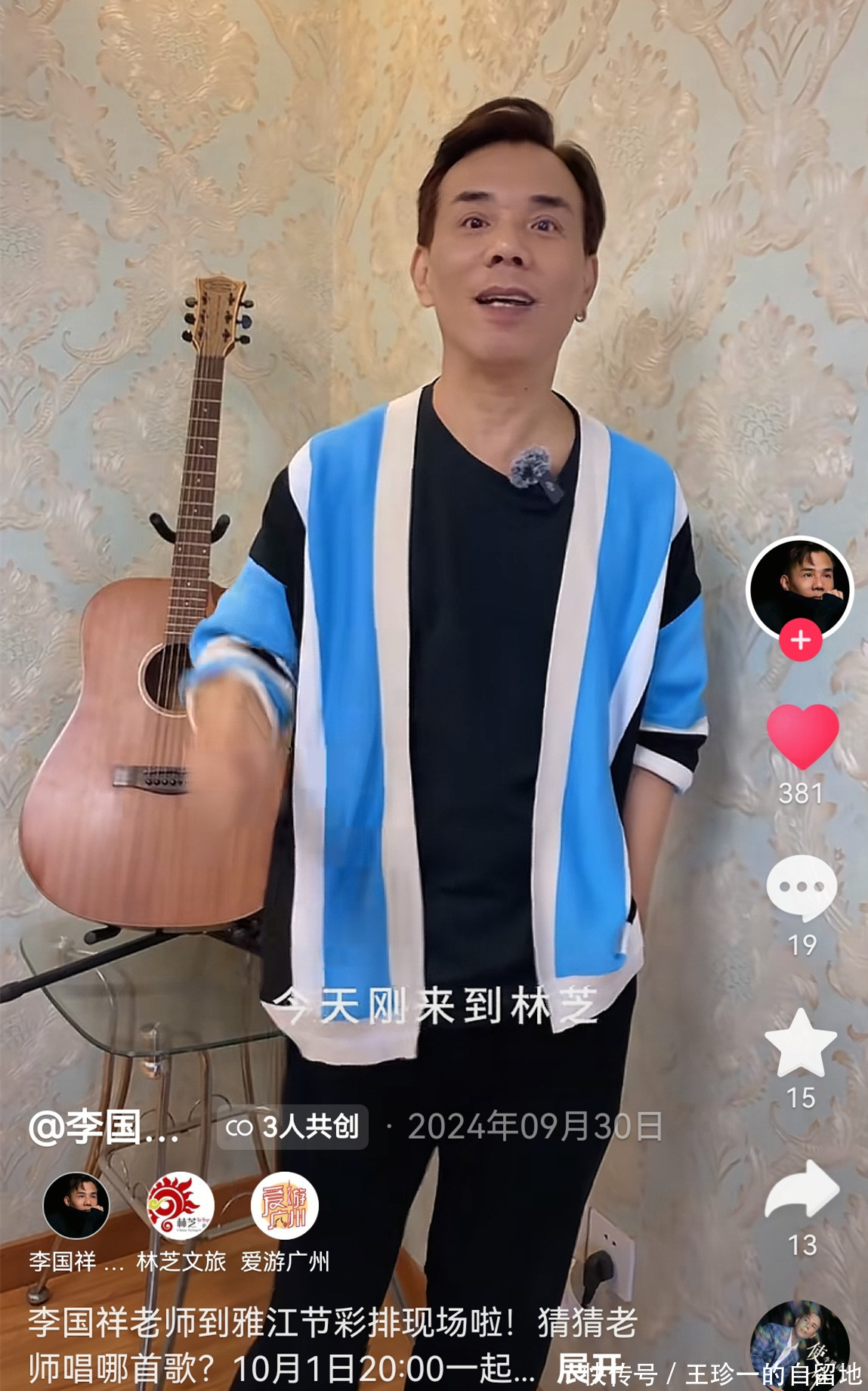Screen dimensions: 868x1391
Task: Open the author's profile picture
Action: tap(799, 588)
